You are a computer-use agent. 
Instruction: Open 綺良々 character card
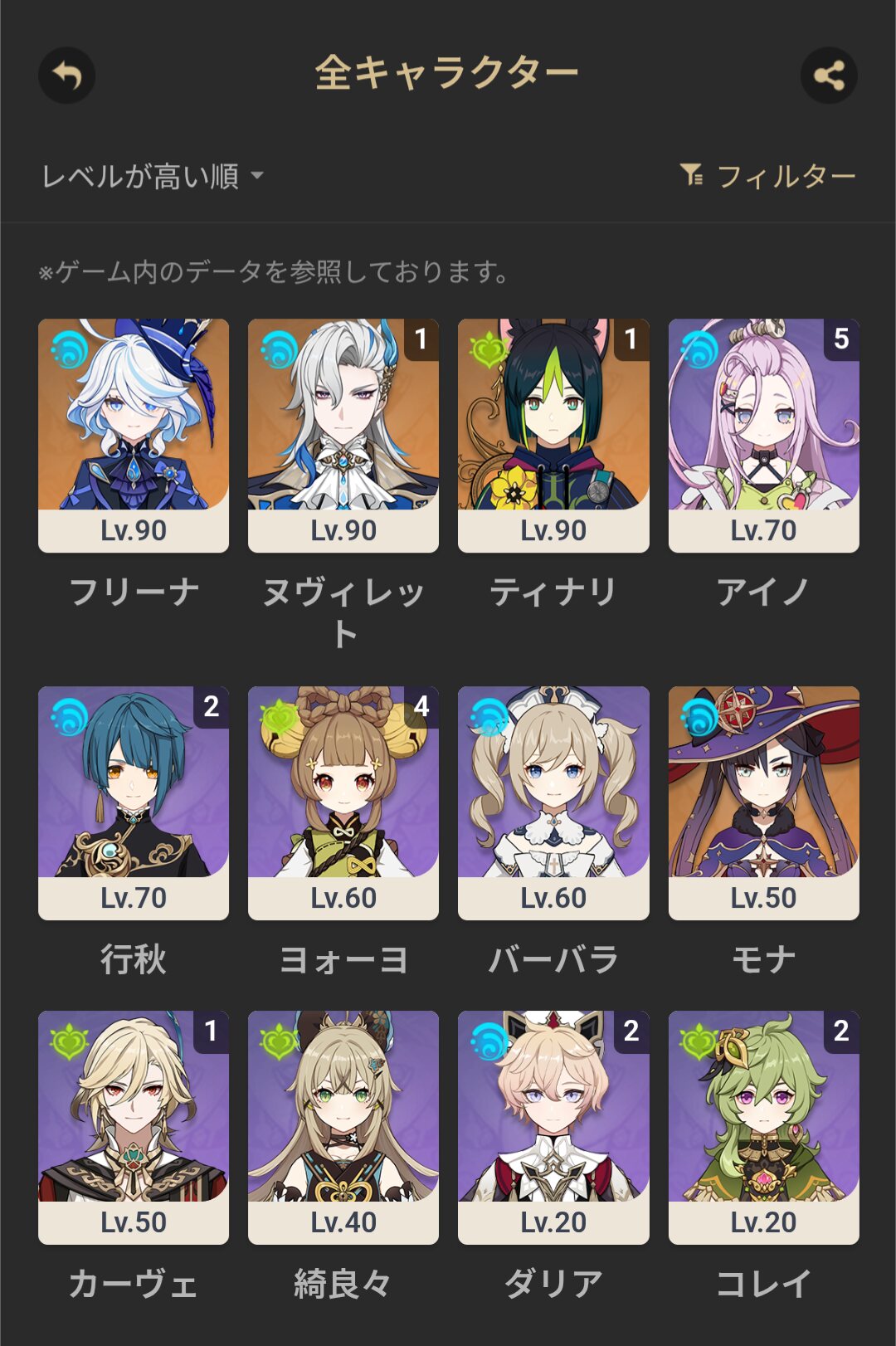[x=343, y=1127]
